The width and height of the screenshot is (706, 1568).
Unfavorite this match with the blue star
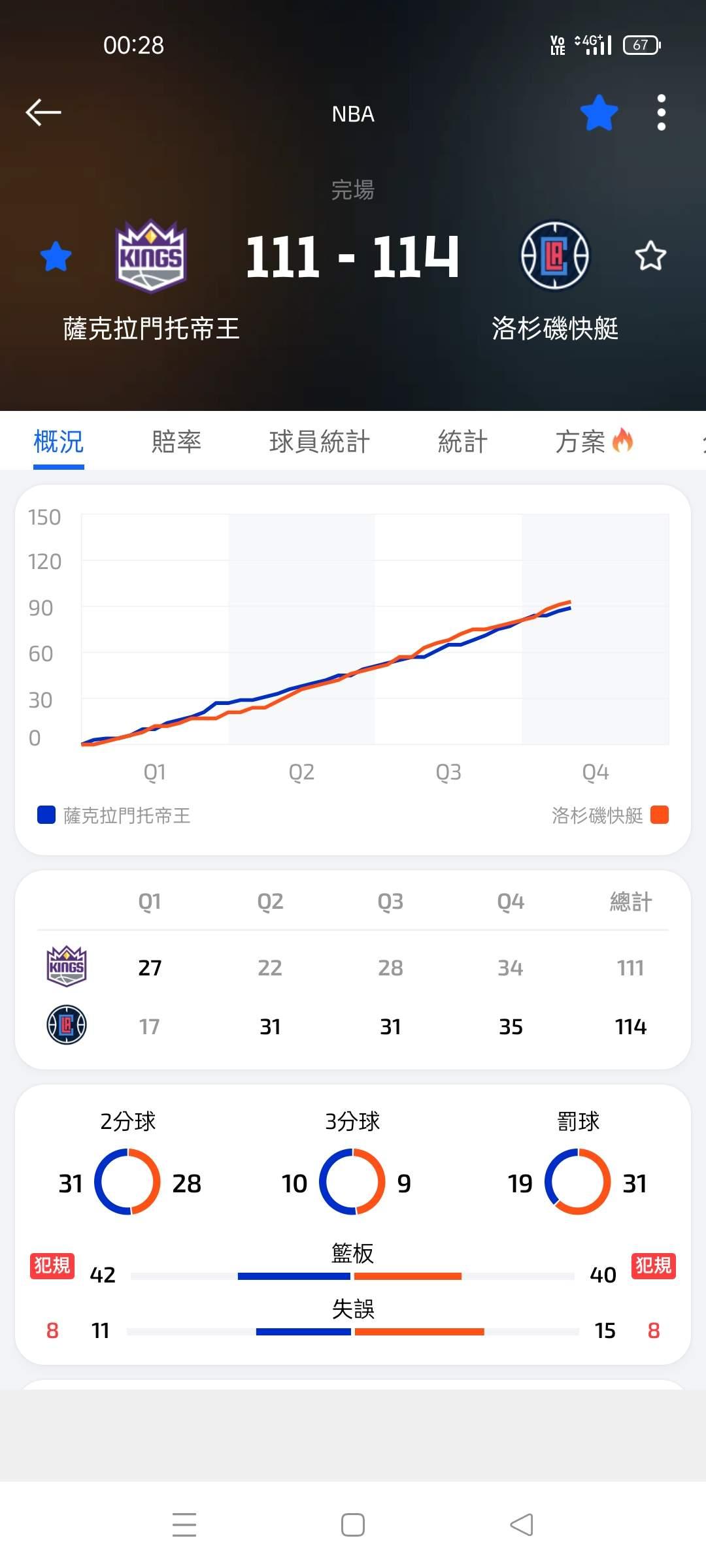[x=599, y=112]
